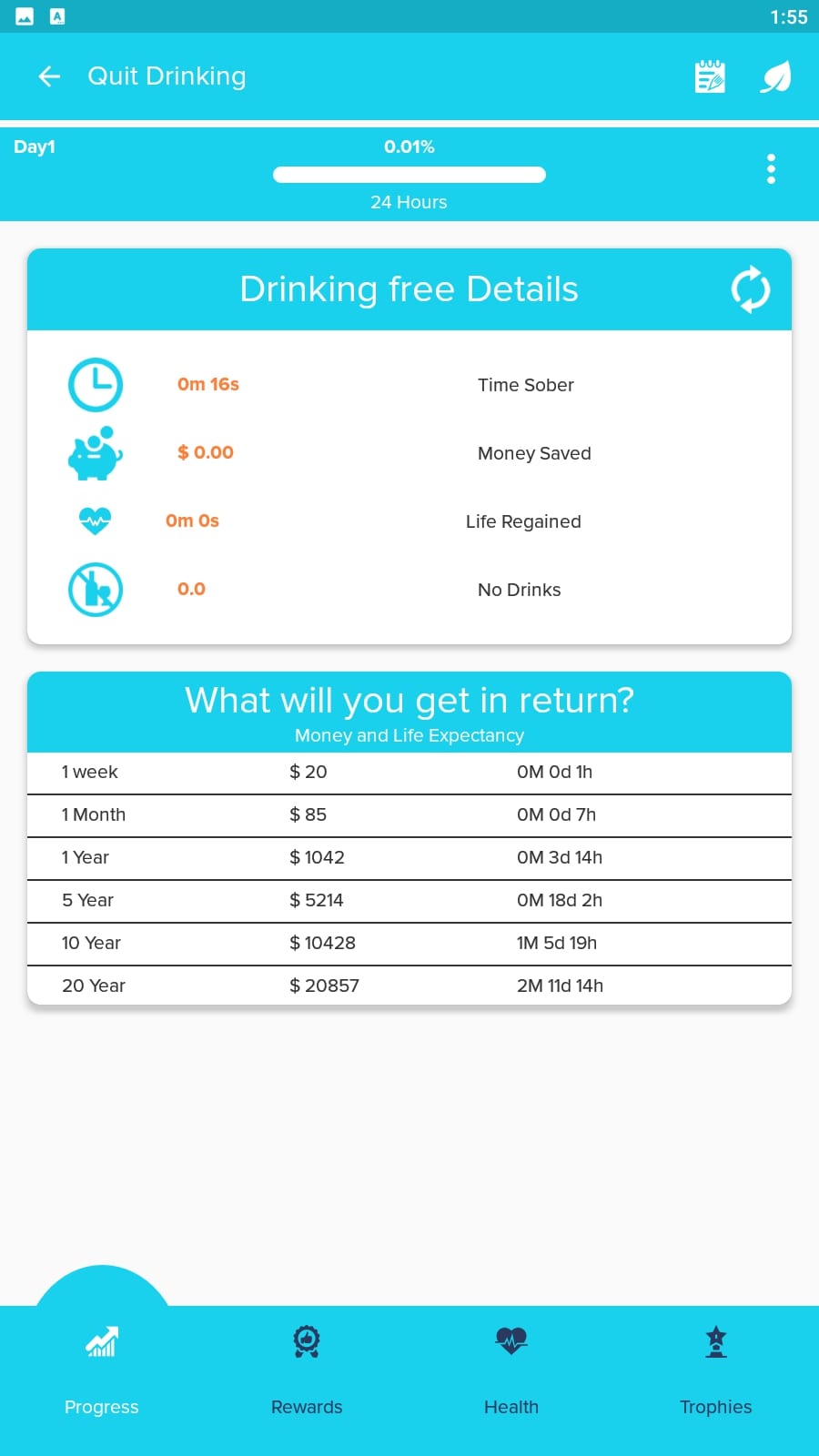This screenshot has width=819, height=1456.
Task: Tap the leaf icon in the header
Action: (776, 76)
